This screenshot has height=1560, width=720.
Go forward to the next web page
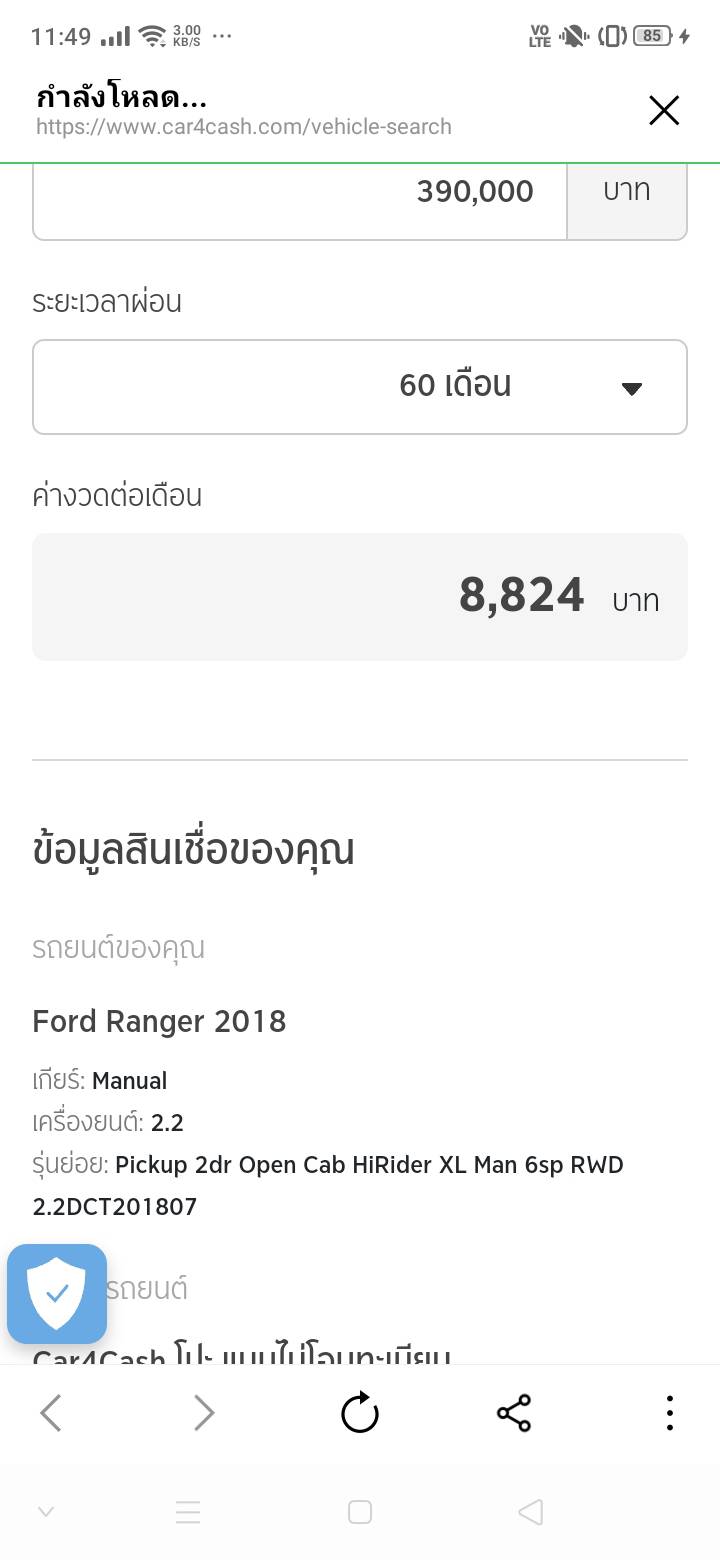204,1413
